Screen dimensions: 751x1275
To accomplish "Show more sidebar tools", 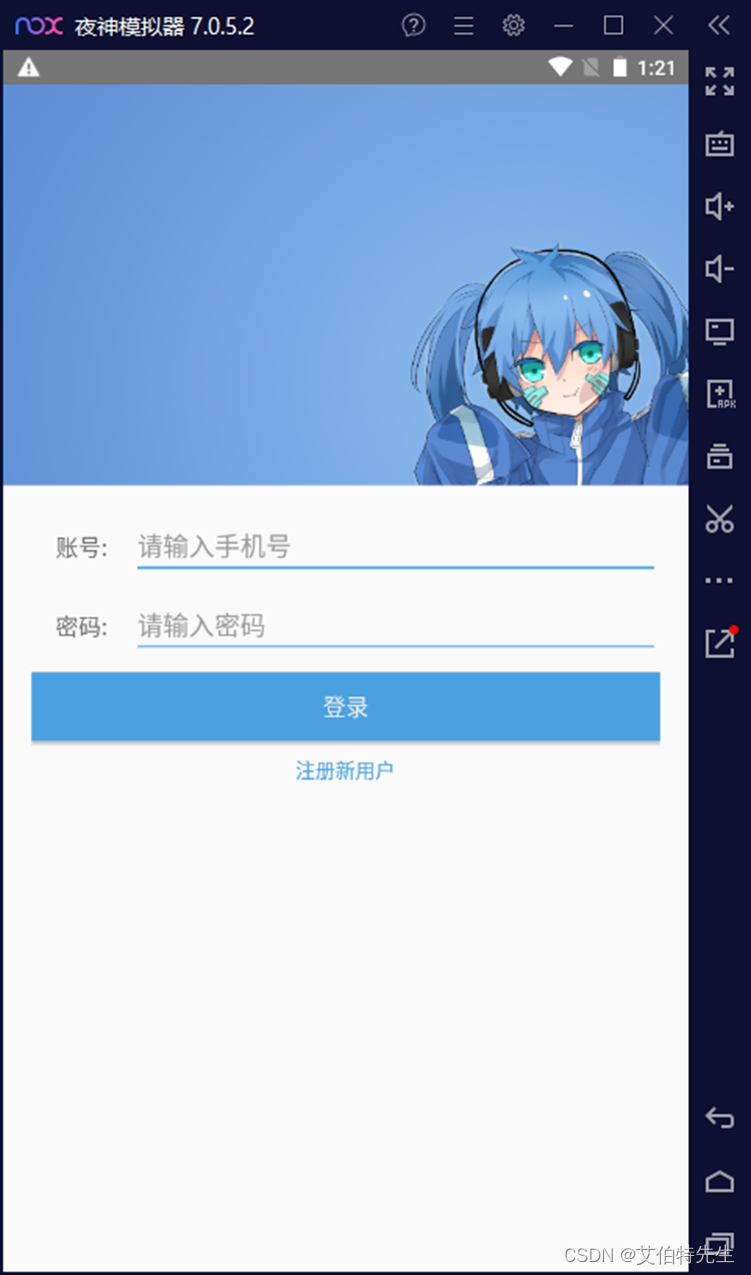I will pos(719,580).
